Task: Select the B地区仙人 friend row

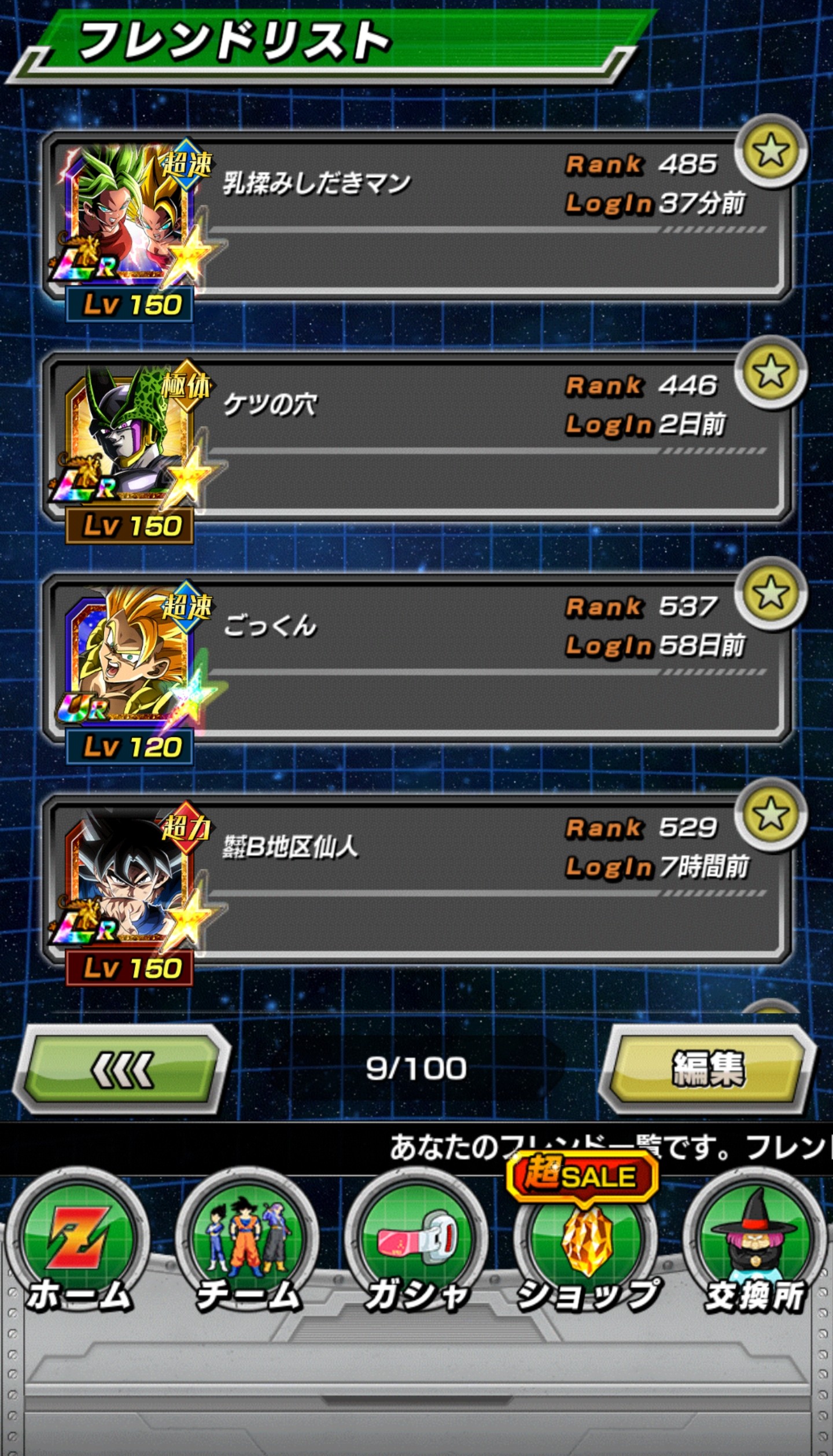Action: (x=418, y=880)
